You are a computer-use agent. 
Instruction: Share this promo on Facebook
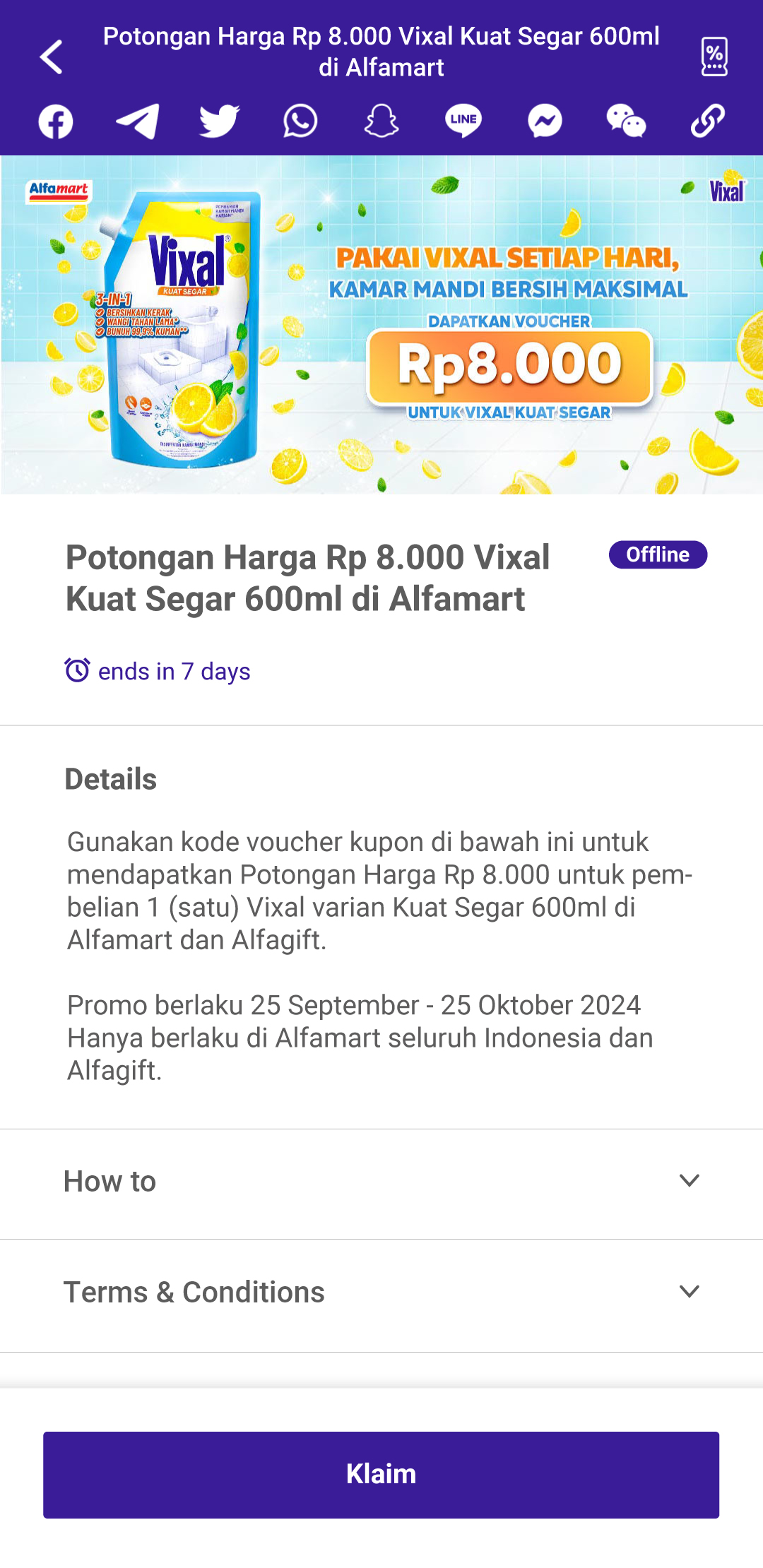tap(56, 121)
